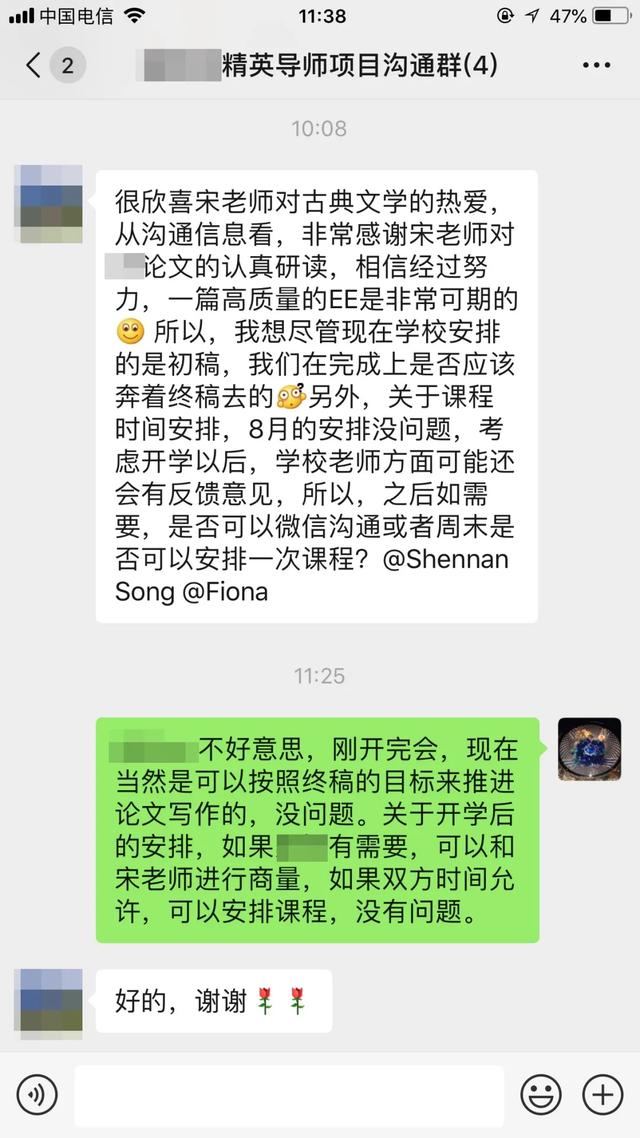The image size is (640, 1138).
Task: Open avatar beside 好的，谢谢 message
Action: (x=51, y=1001)
